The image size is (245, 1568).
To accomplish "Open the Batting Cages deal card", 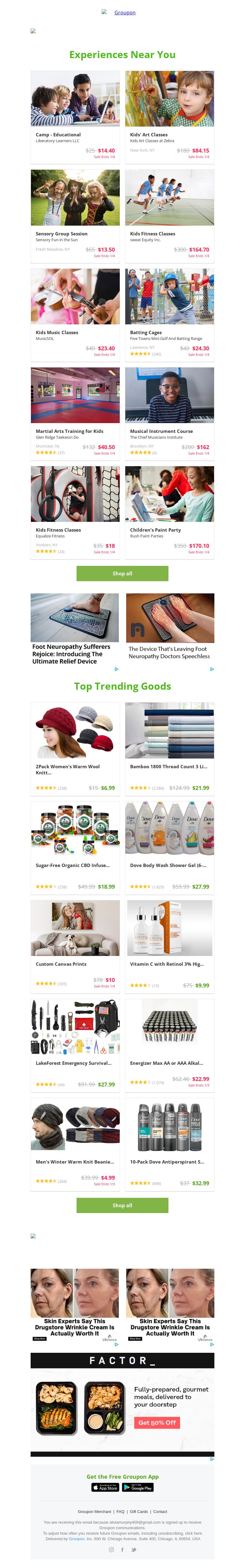I will coord(169,313).
